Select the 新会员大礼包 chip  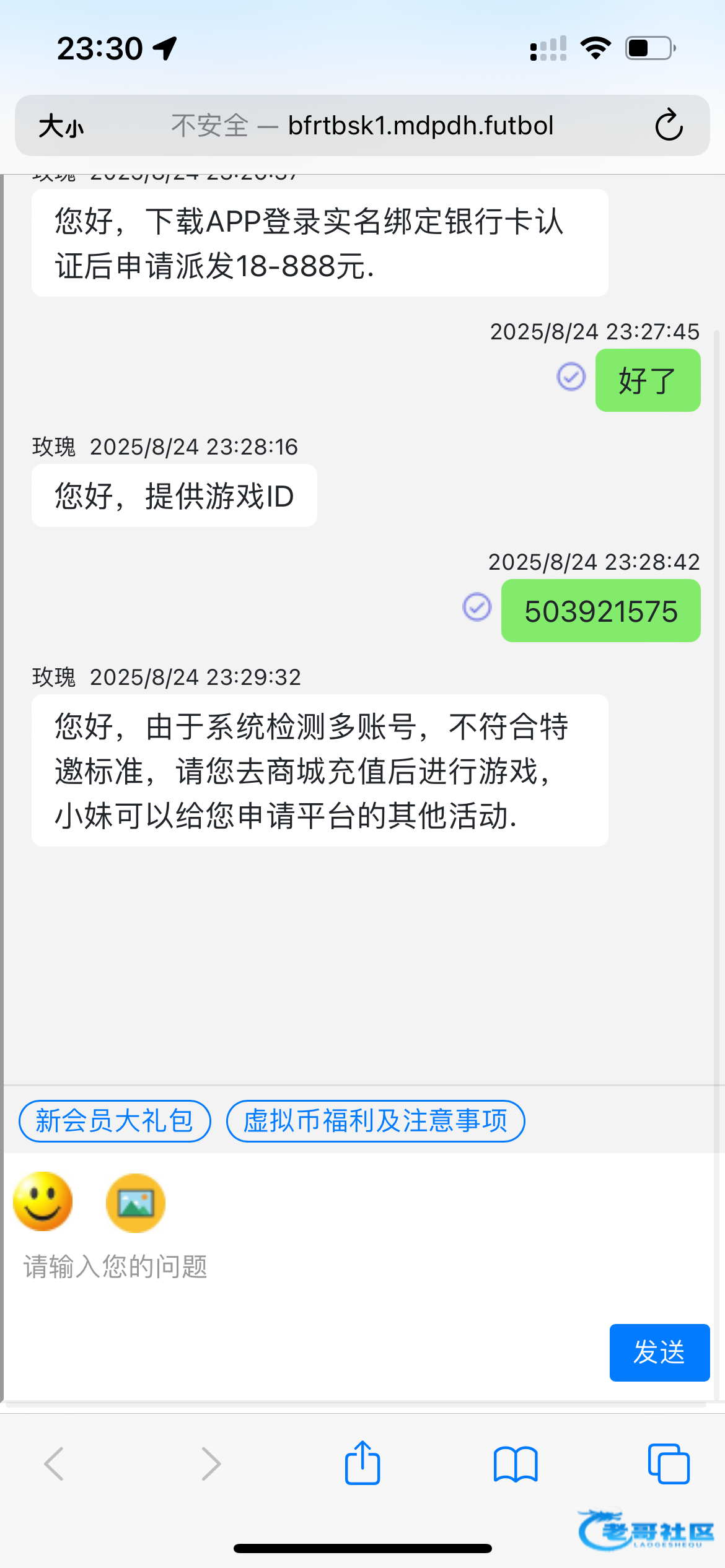tap(115, 1121)
